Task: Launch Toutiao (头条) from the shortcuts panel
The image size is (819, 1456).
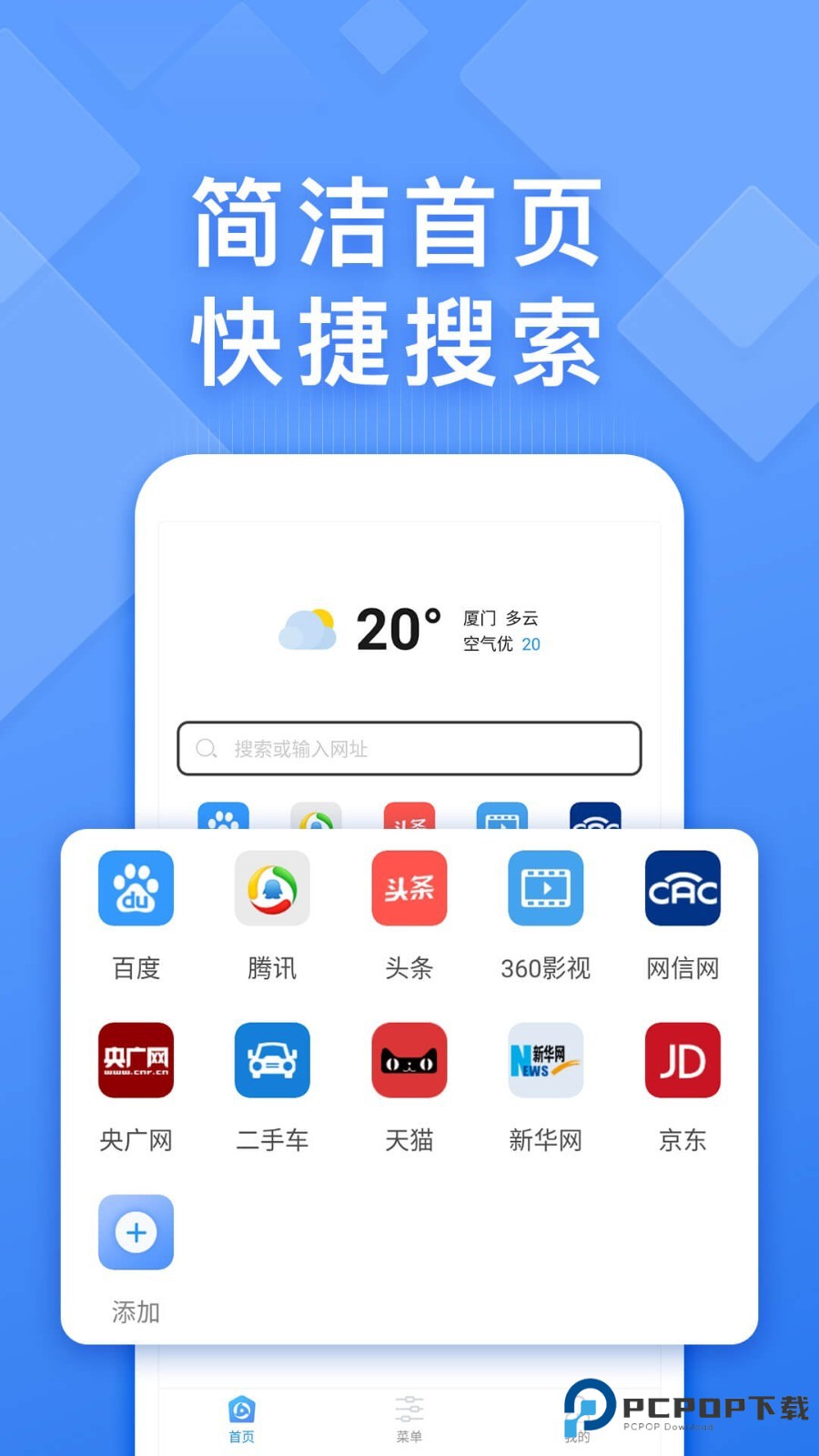Action: pos(409,889)
